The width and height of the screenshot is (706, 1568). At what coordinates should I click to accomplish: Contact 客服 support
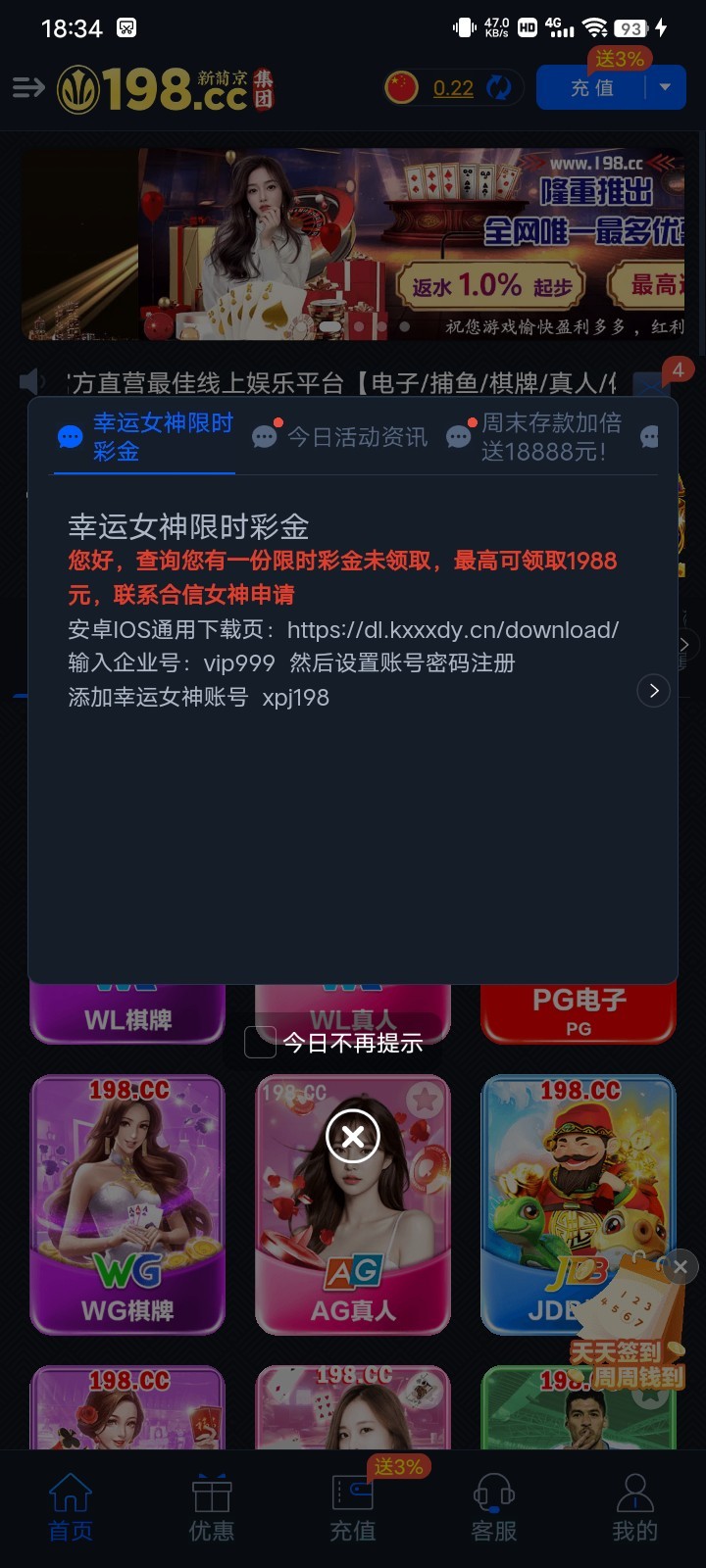tap(494, 1509)
